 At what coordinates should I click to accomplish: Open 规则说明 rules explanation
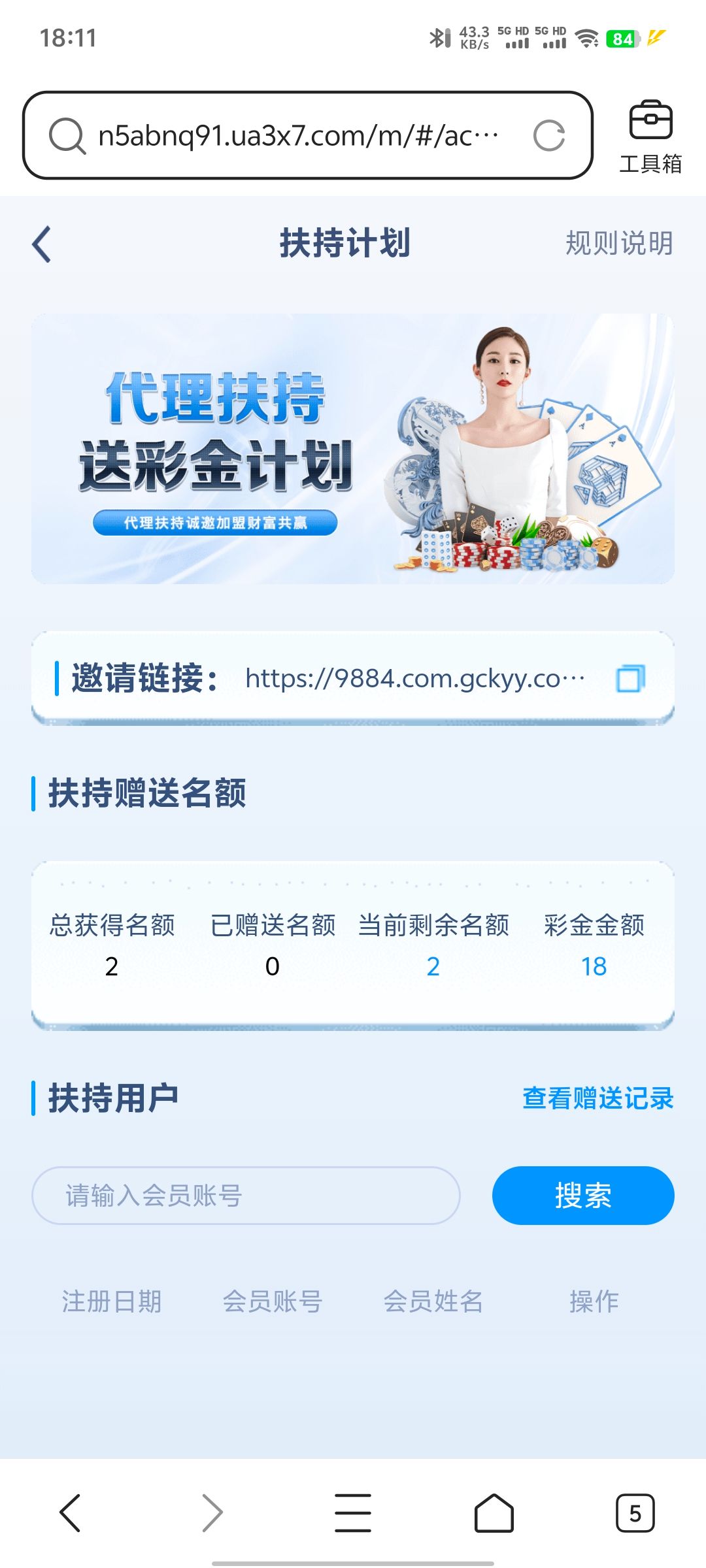618,244
